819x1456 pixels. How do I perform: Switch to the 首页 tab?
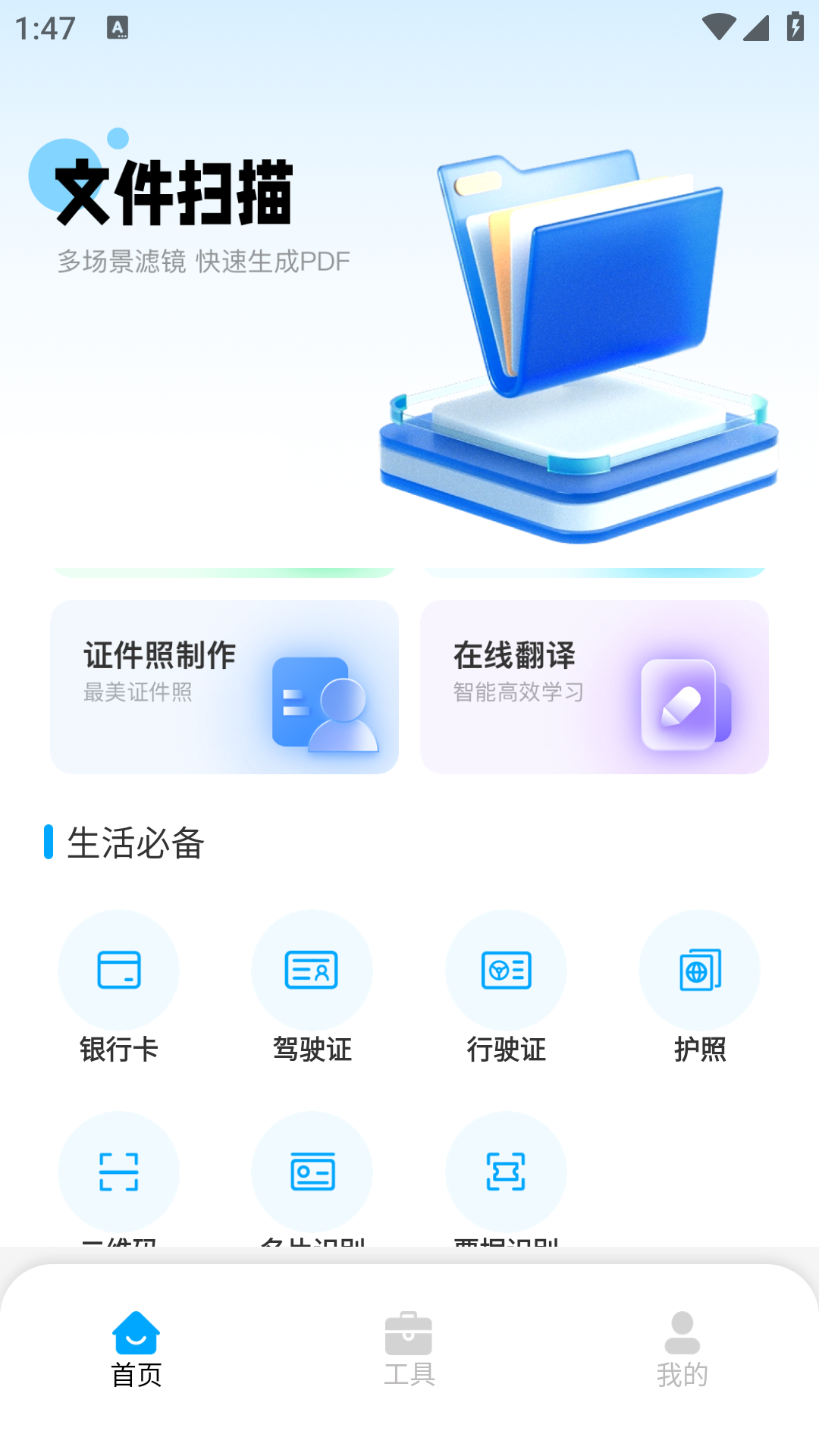[136, 1350]
